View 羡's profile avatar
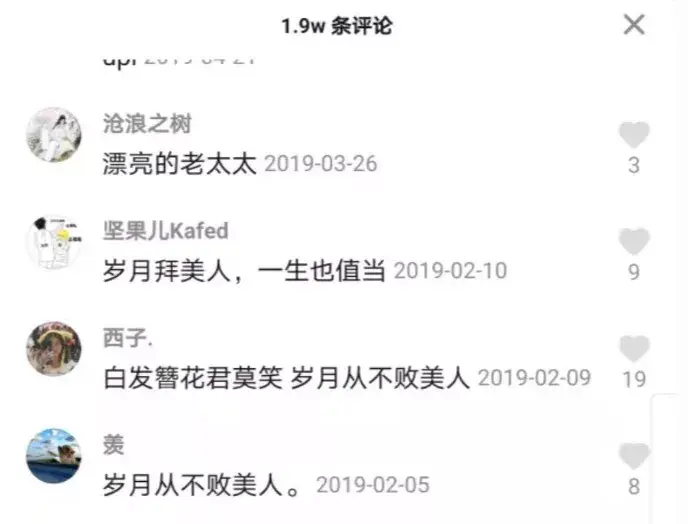 pos(54,456)
